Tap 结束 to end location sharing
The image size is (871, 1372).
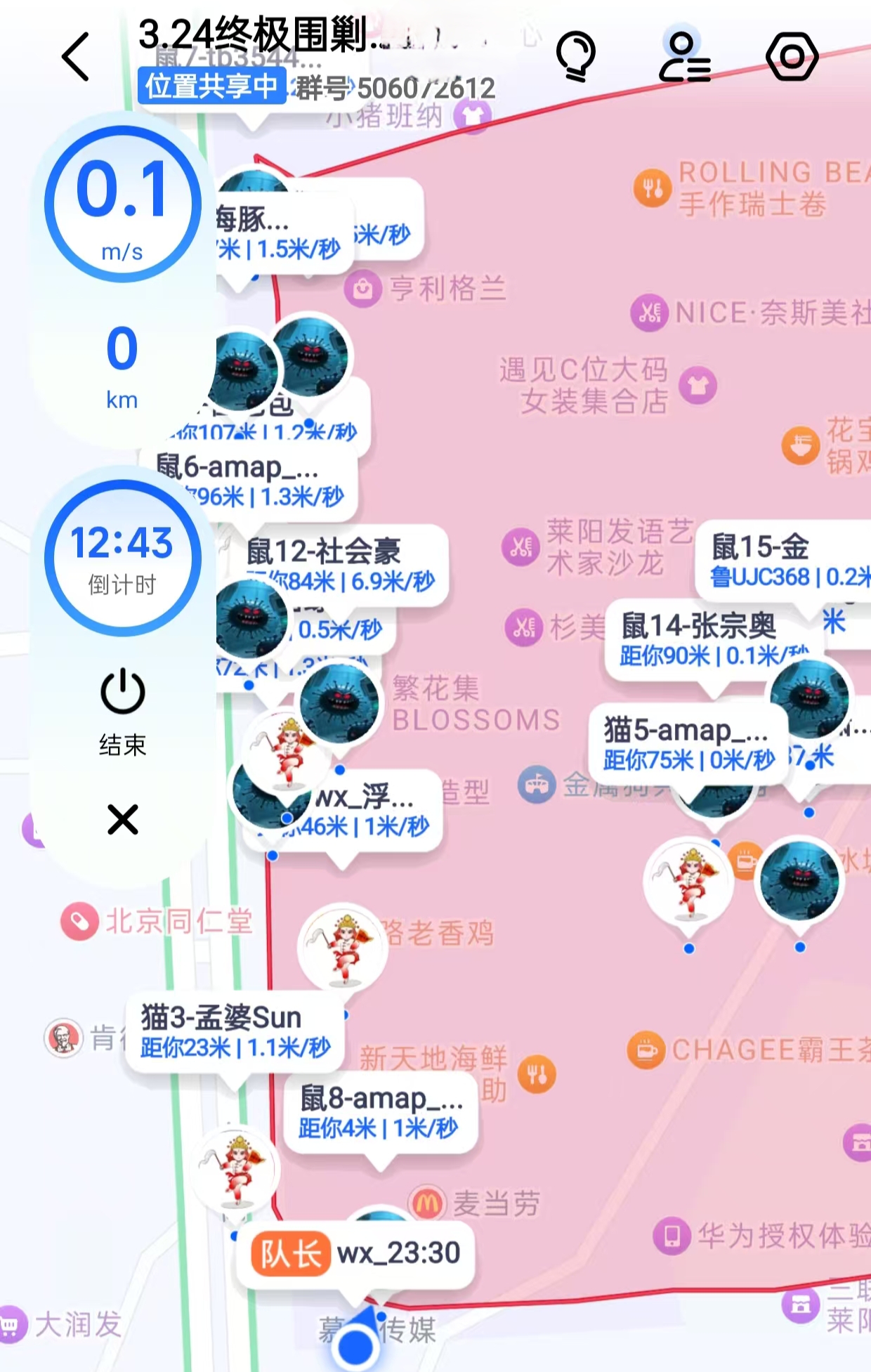coord(122,711)
